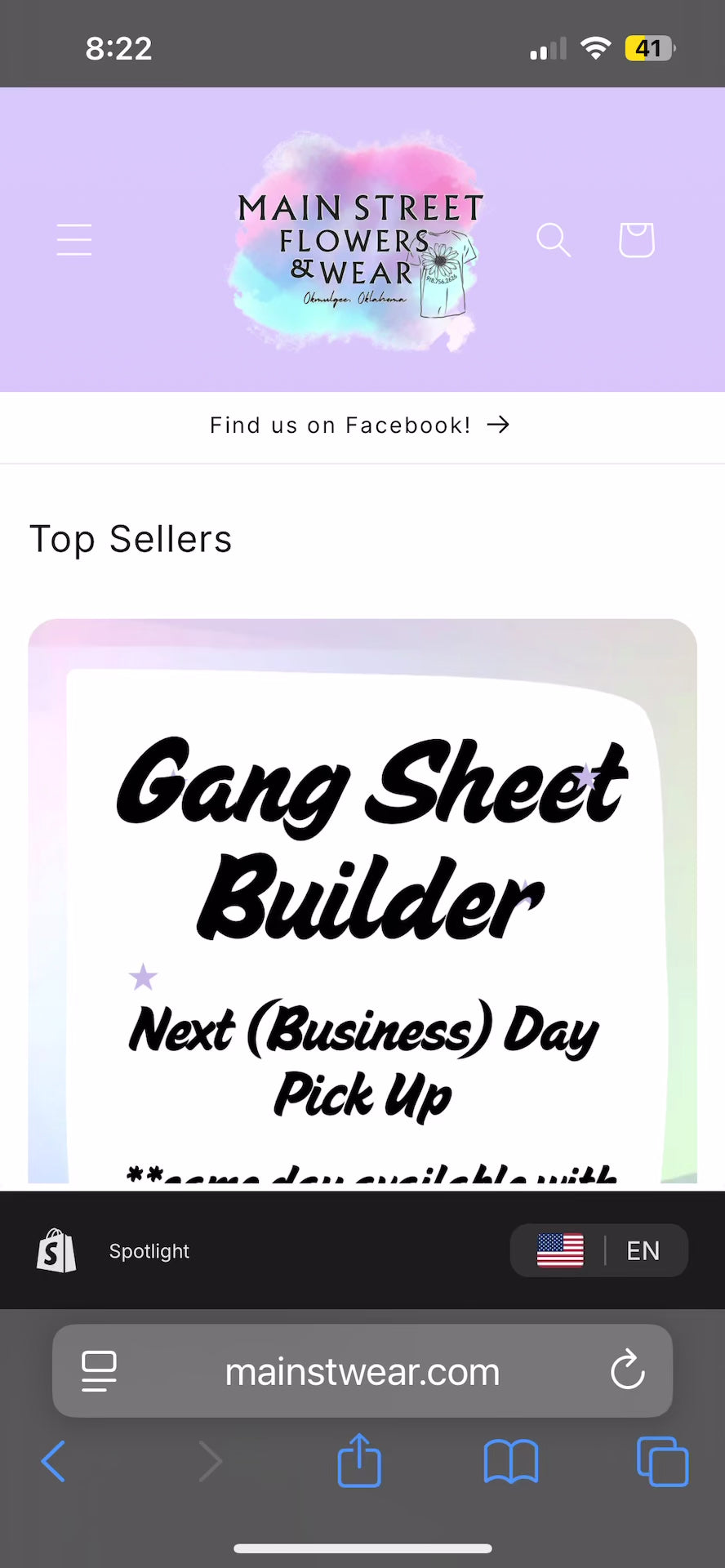The width and height of the screenshot is (725, 1568).
Task: Click the Top Sellers heading
Action: pyautogui.click(x=131, y=539)
